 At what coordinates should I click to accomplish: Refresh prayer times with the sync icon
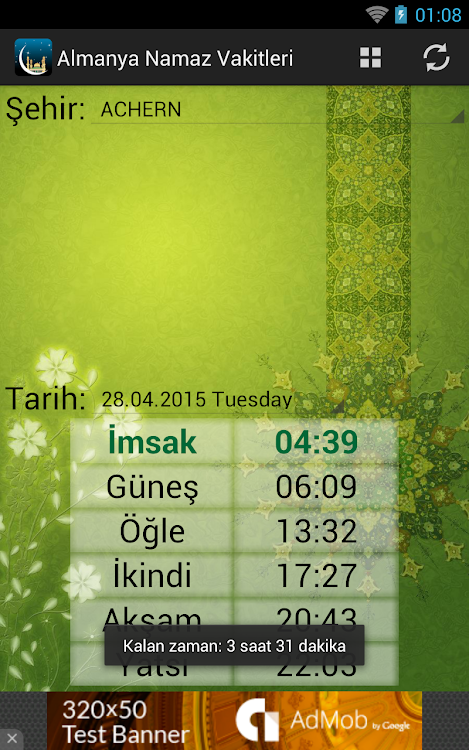(436, 58)
